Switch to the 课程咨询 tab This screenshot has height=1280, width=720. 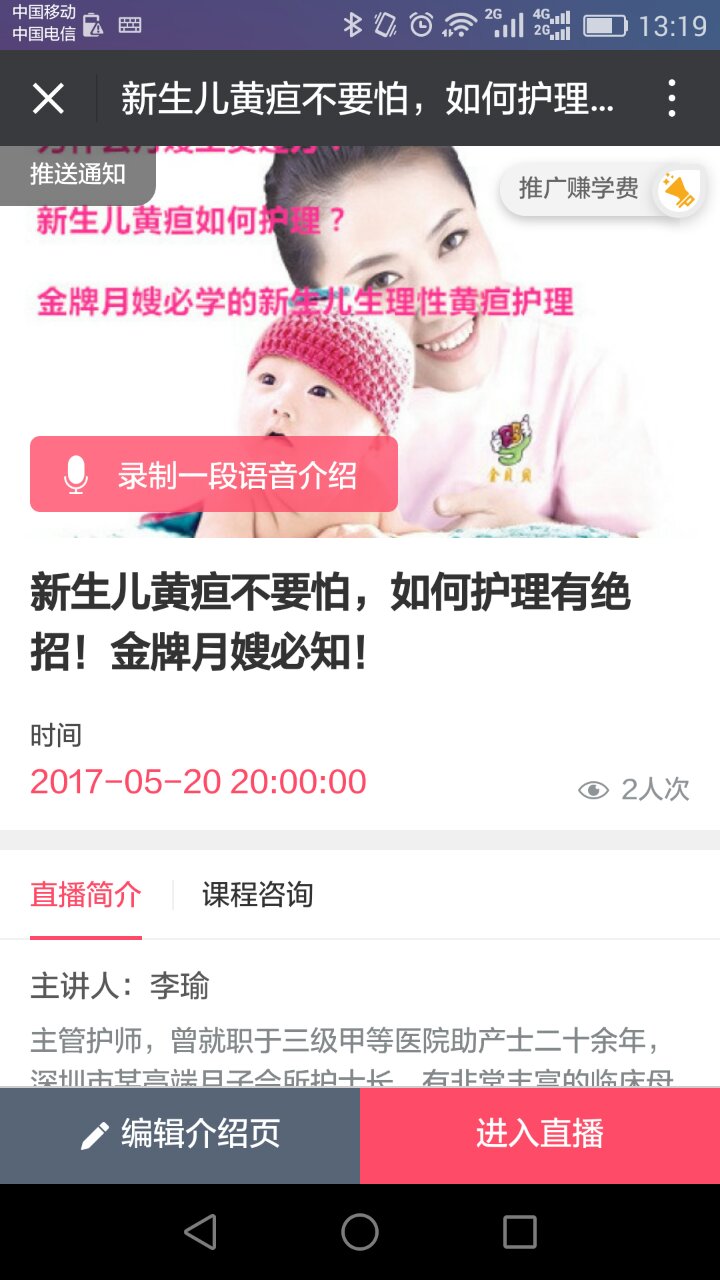(x=258, y=894)
